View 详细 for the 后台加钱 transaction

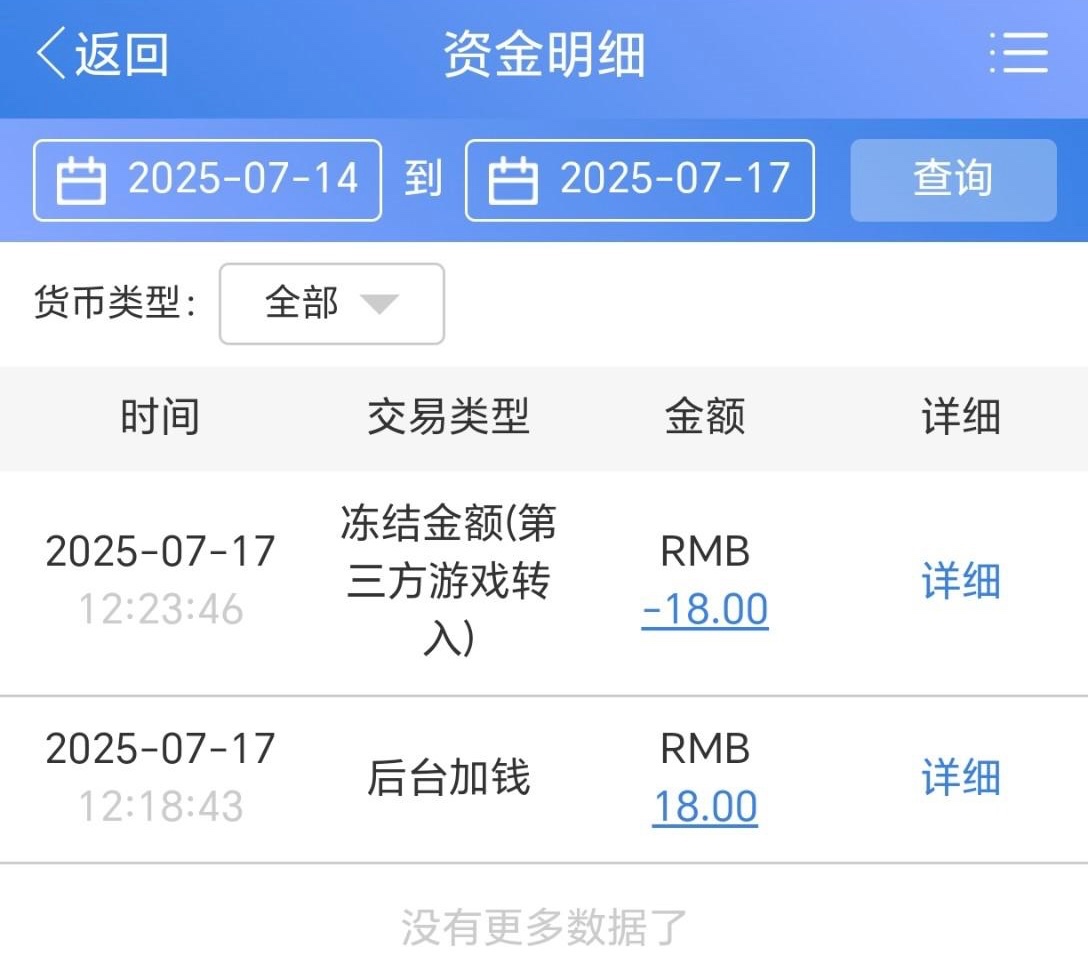pos(960,778)
